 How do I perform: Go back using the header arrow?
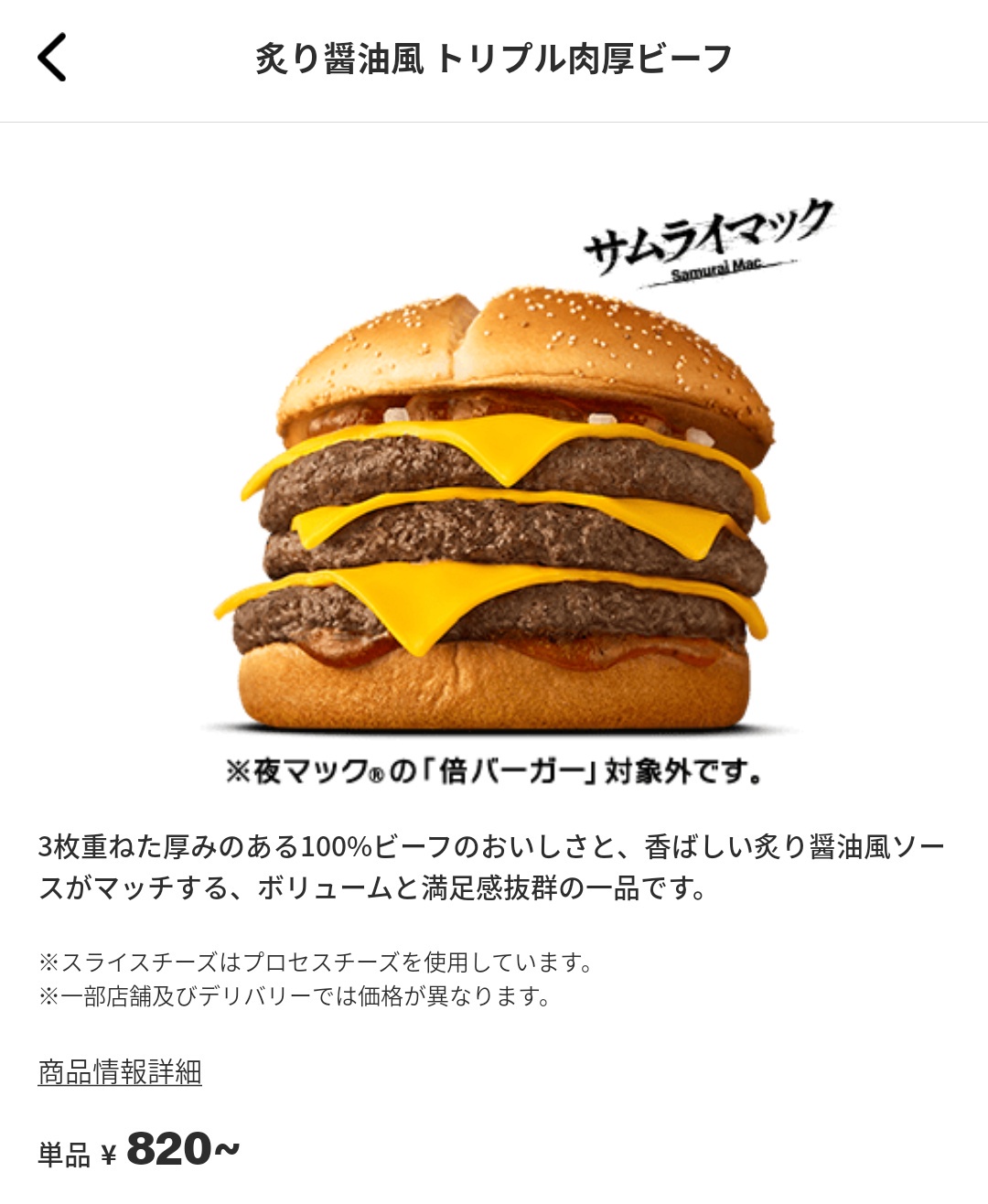52,58
